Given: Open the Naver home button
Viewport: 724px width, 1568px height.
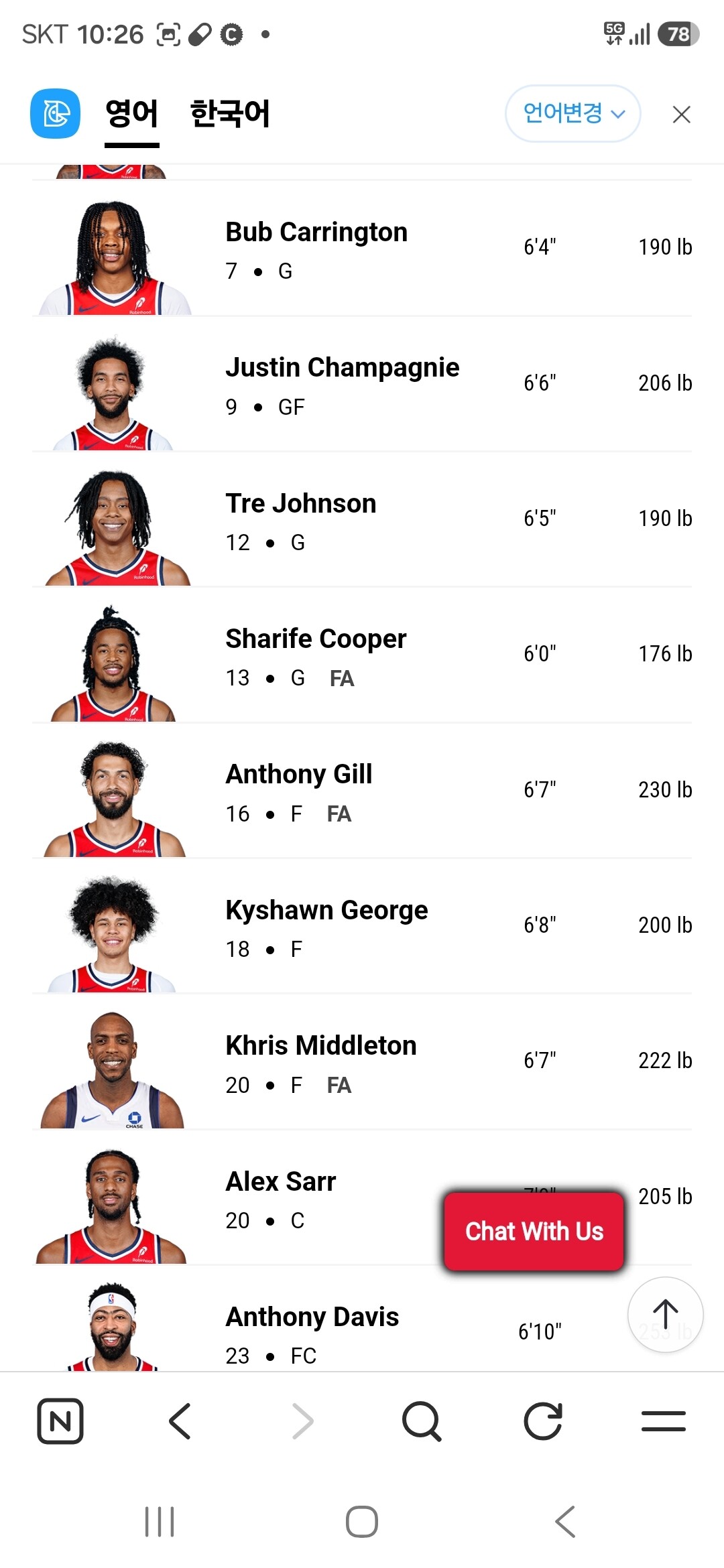Looking at the screenshot, I should point(60,1421).
